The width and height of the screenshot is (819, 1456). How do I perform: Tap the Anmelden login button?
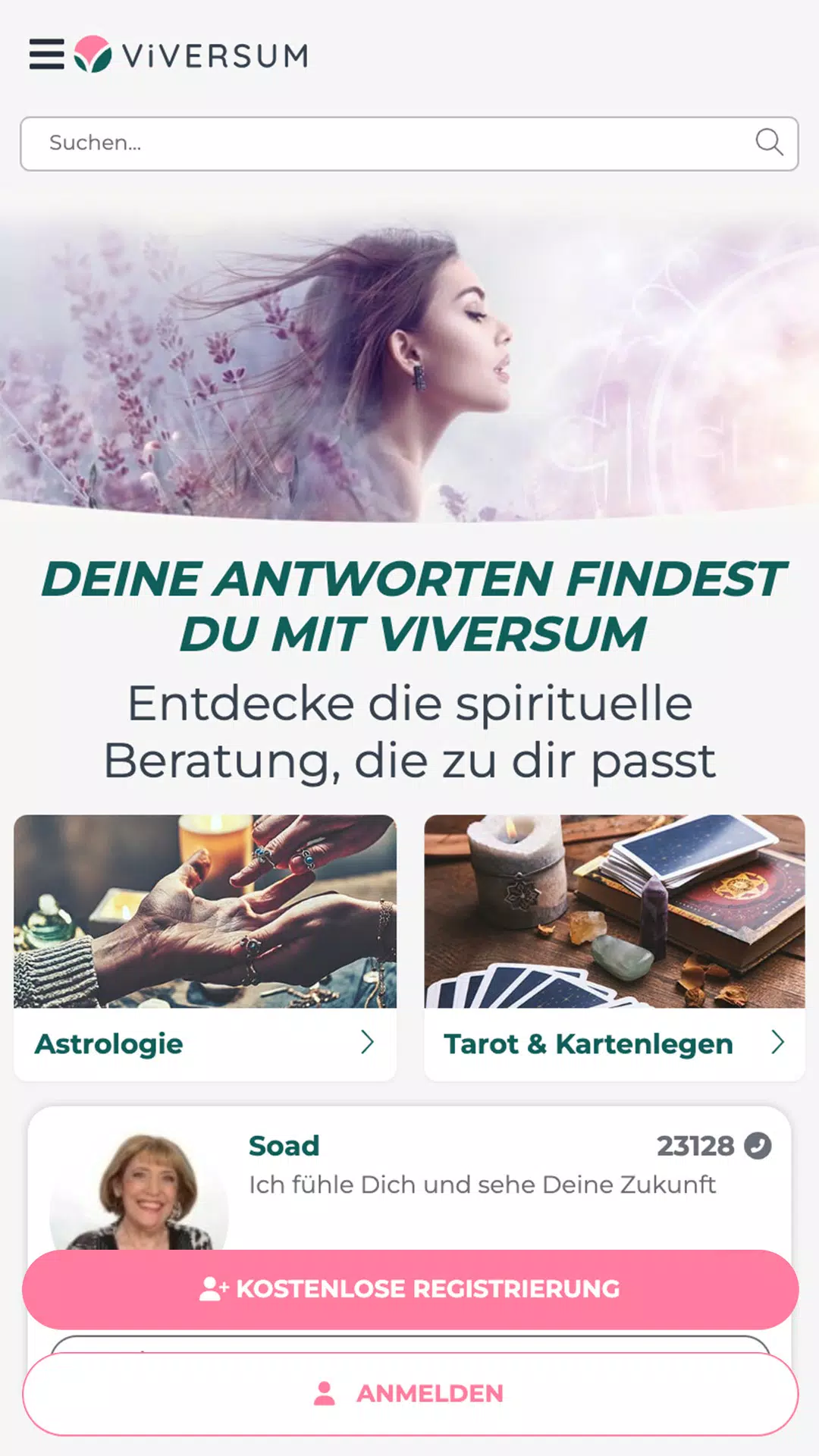[x=410, y=1394]
